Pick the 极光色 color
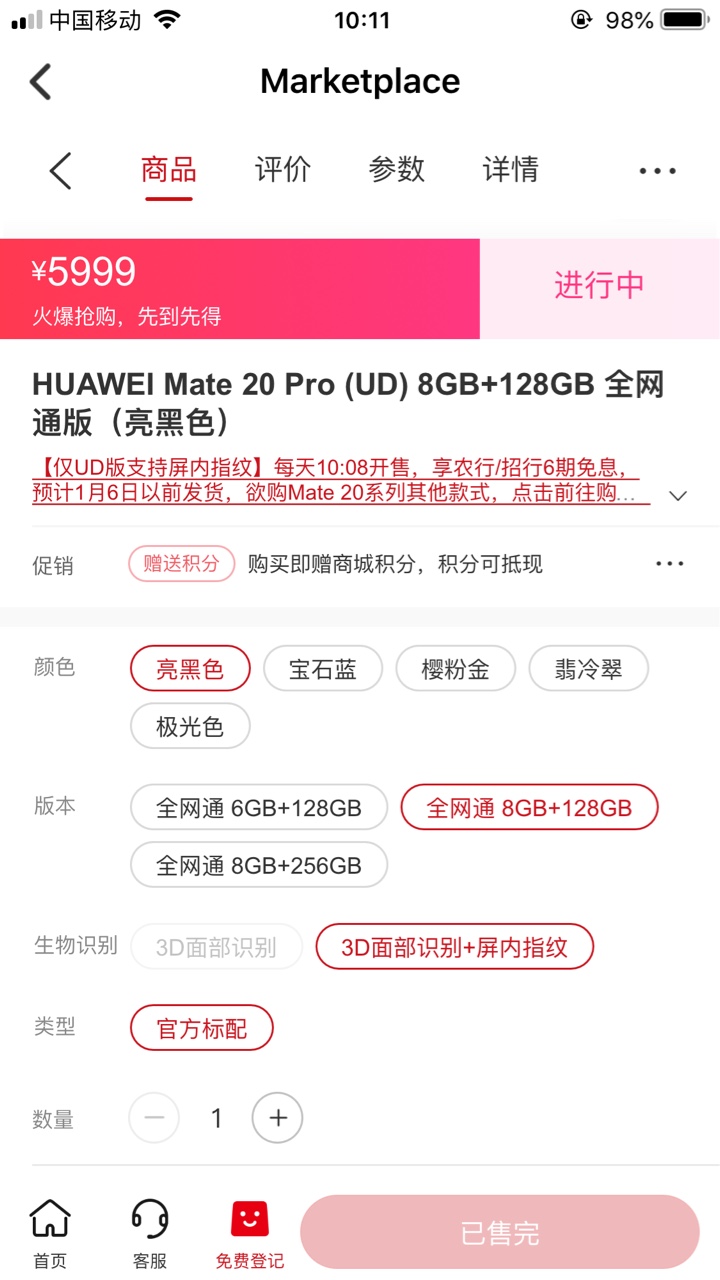This screenshot has width=720, height=1280. coord(190,727)
